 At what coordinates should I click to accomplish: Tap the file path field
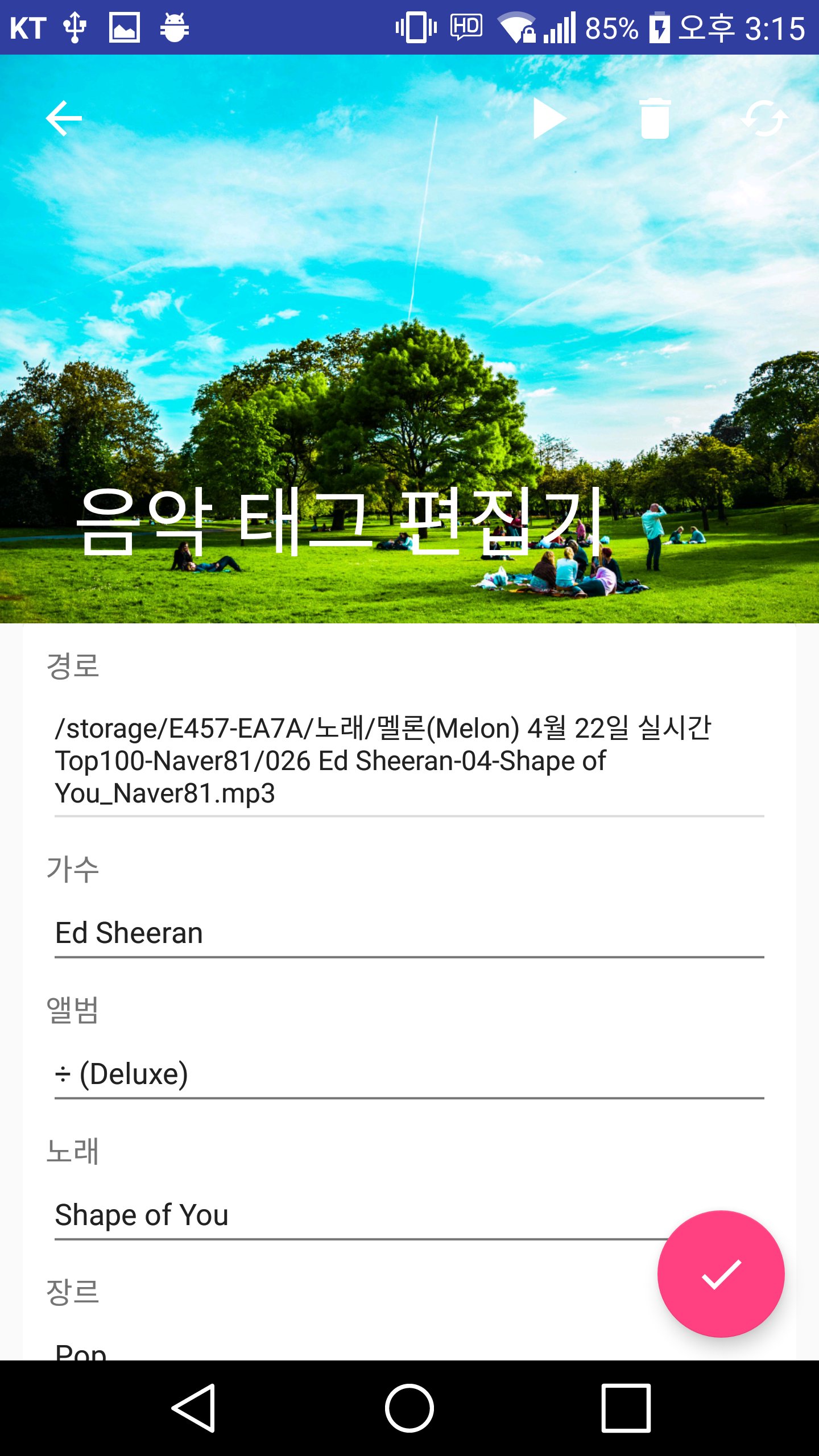pos(408,760)
